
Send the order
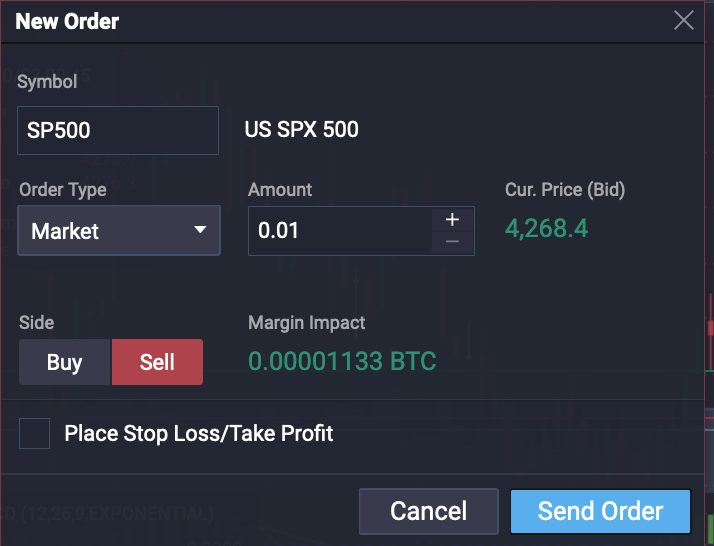coord(600,511)
